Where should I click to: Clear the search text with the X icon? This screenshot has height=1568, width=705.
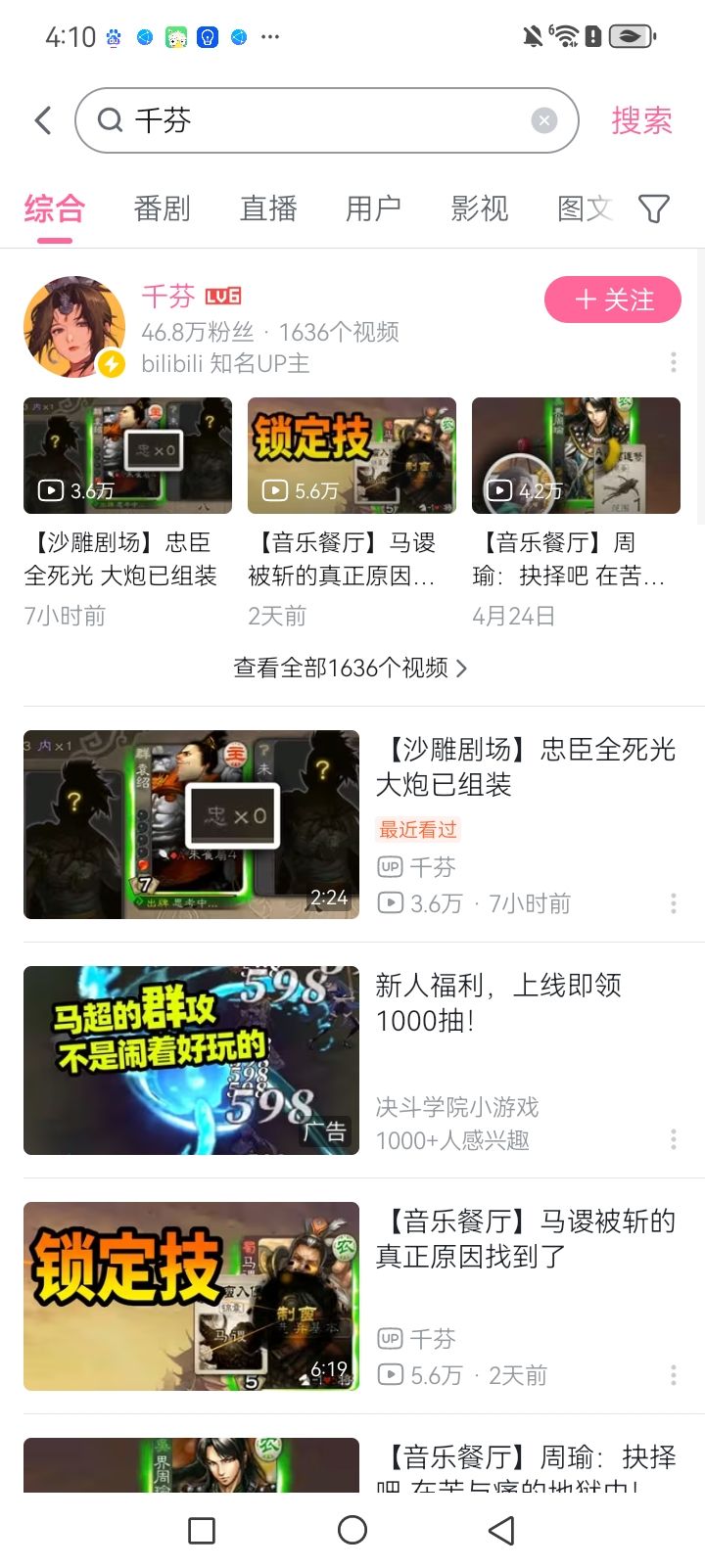[x=543, y=119]
